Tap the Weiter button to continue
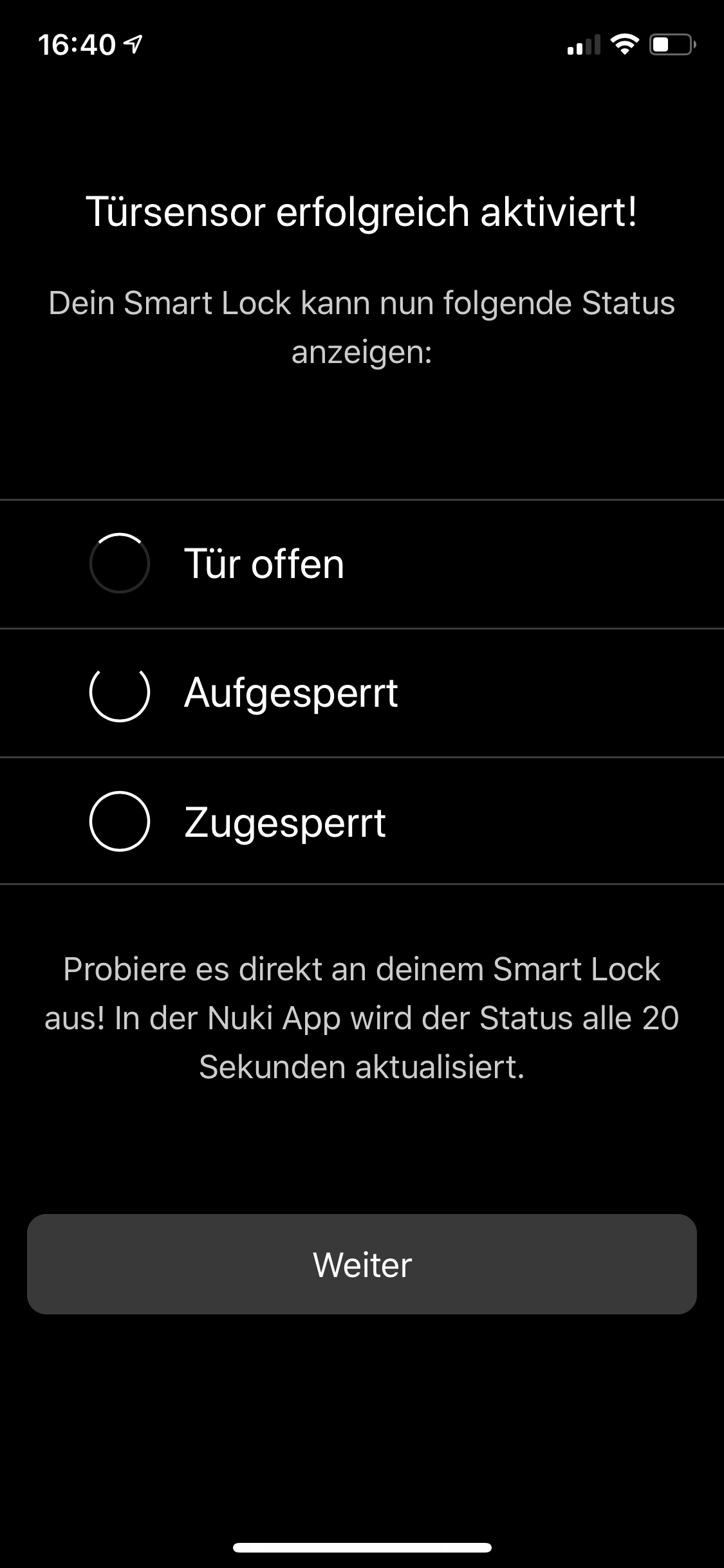724x1568 pixels. [x=362, y=1264]
